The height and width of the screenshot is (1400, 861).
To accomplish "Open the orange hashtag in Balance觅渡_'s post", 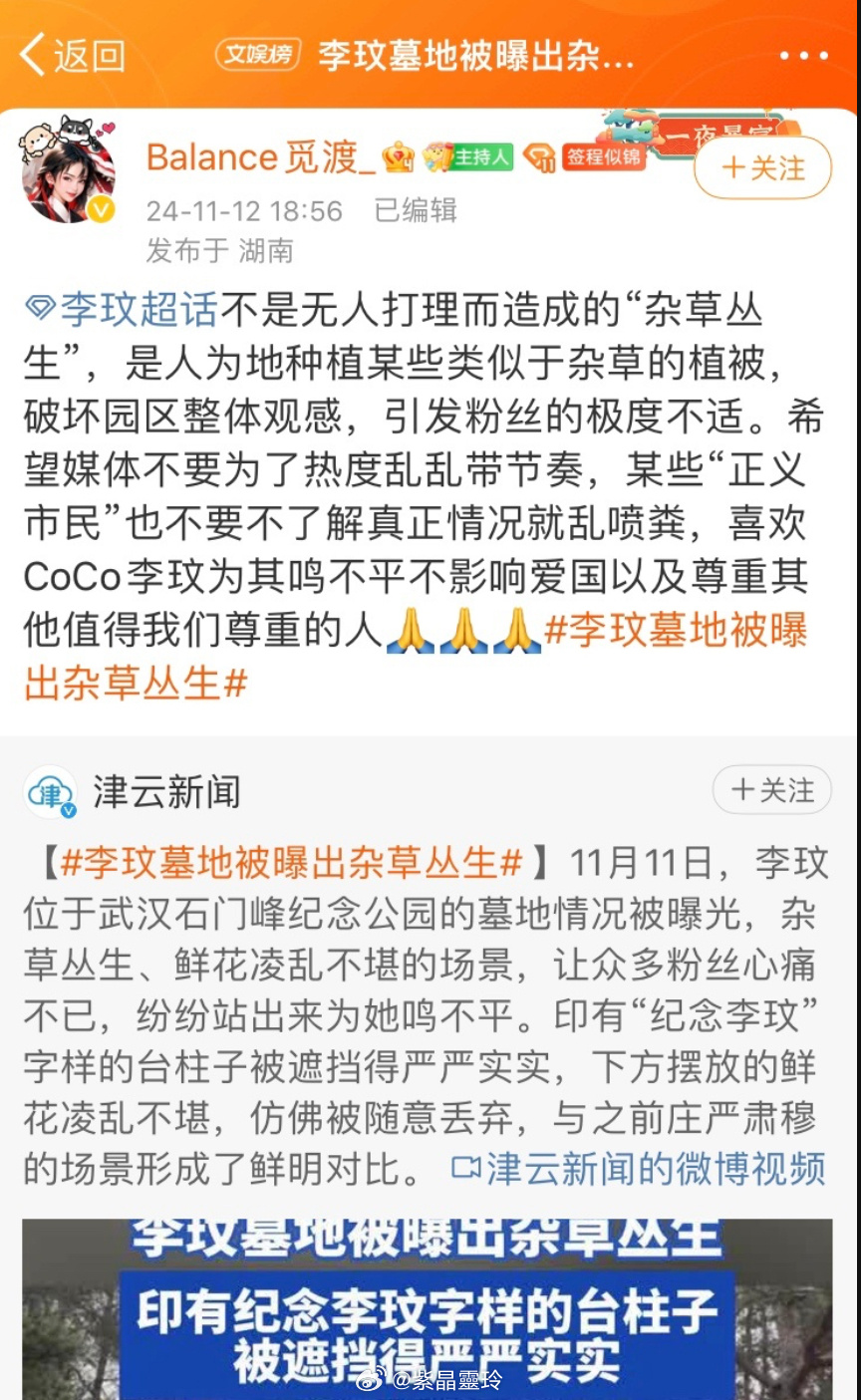I will pyautogui.click(x=676, y=631).
